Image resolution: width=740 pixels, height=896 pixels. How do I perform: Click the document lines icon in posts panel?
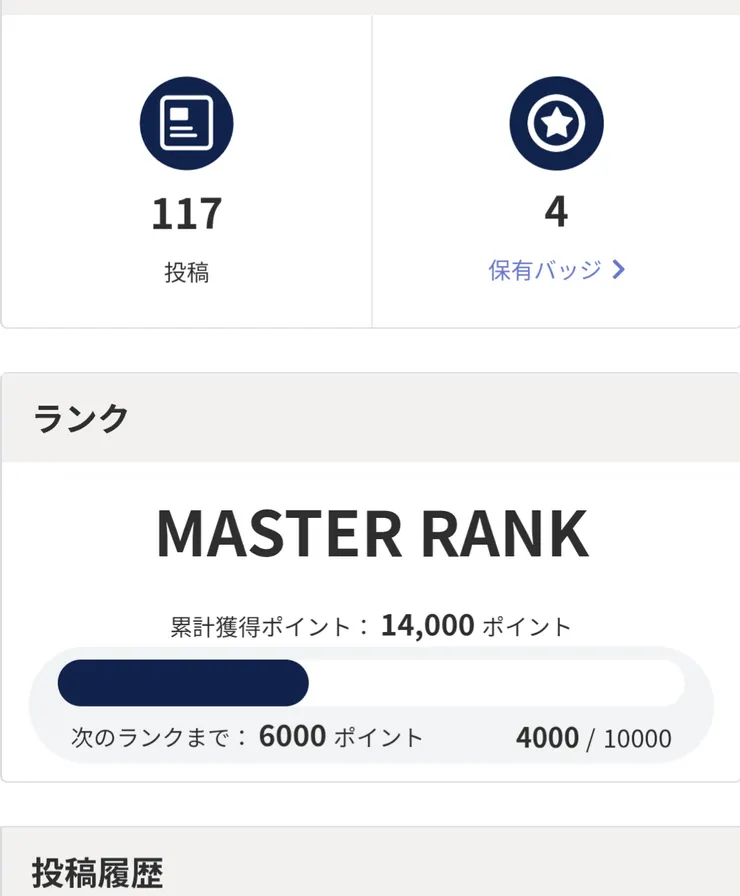tap(185, 122)
